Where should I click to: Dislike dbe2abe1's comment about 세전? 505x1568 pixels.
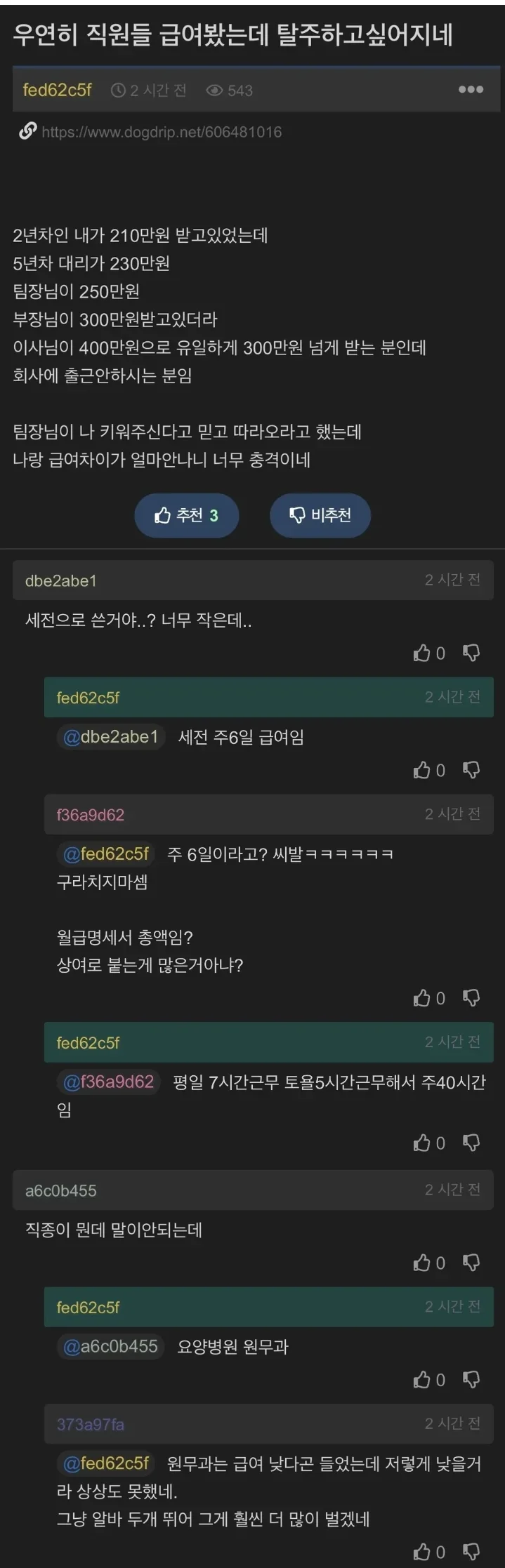[471, 653]
